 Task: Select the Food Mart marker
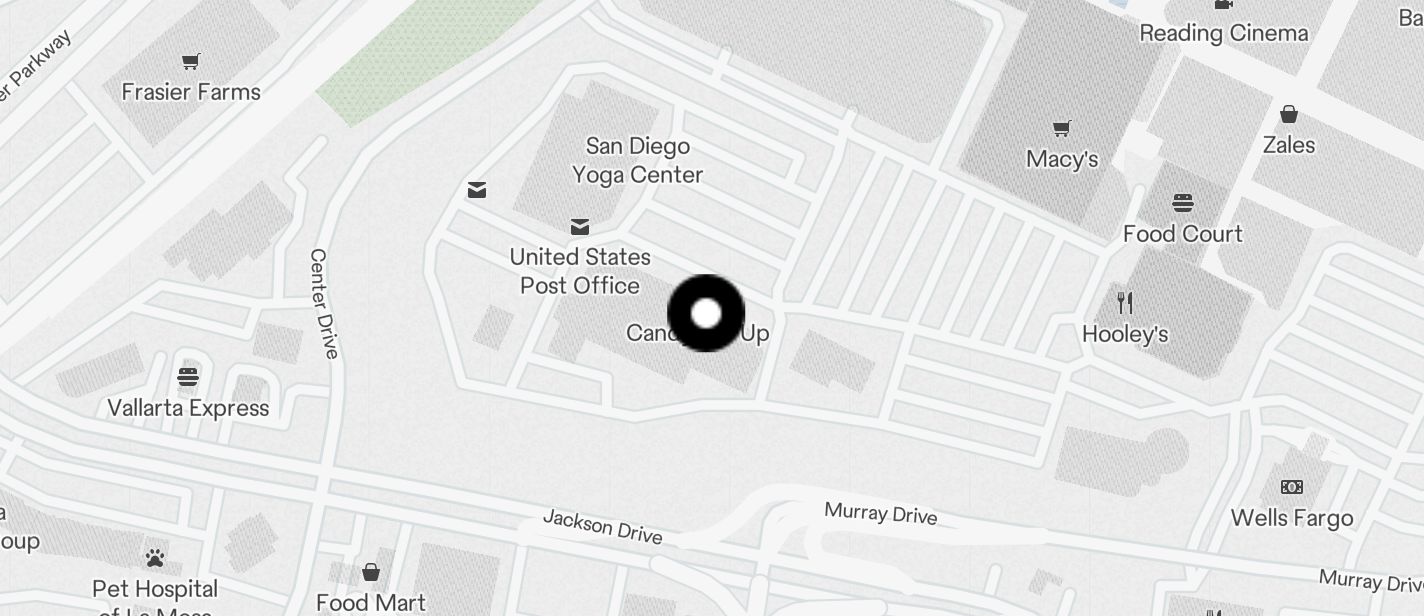coord(371,572)
